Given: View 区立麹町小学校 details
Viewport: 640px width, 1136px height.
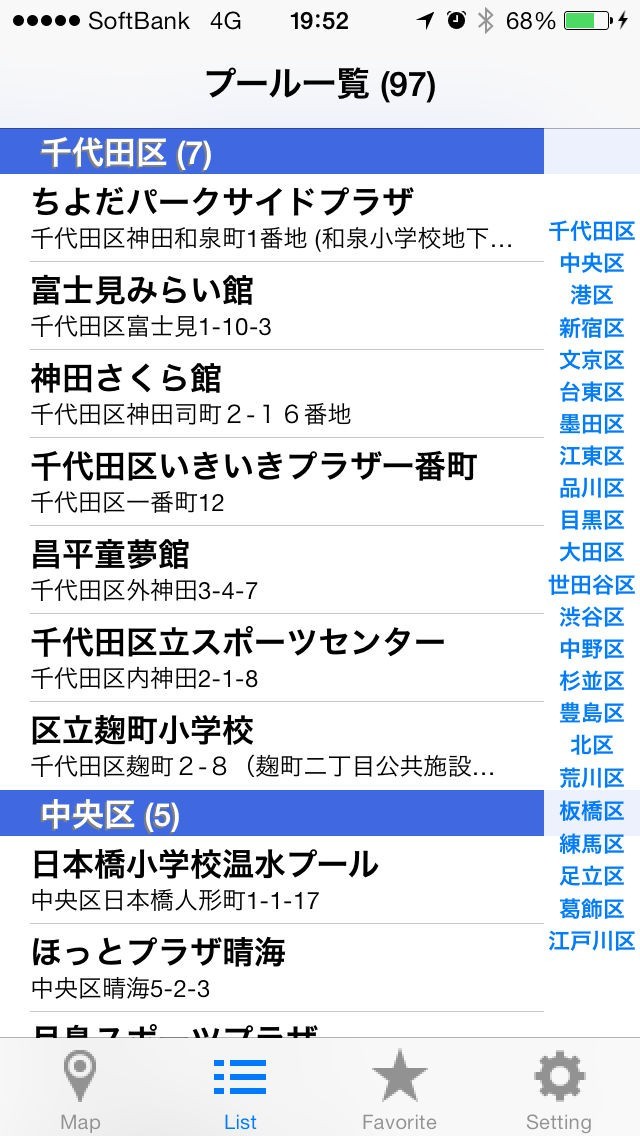Looking at the screenshot, I should (272, 746).
